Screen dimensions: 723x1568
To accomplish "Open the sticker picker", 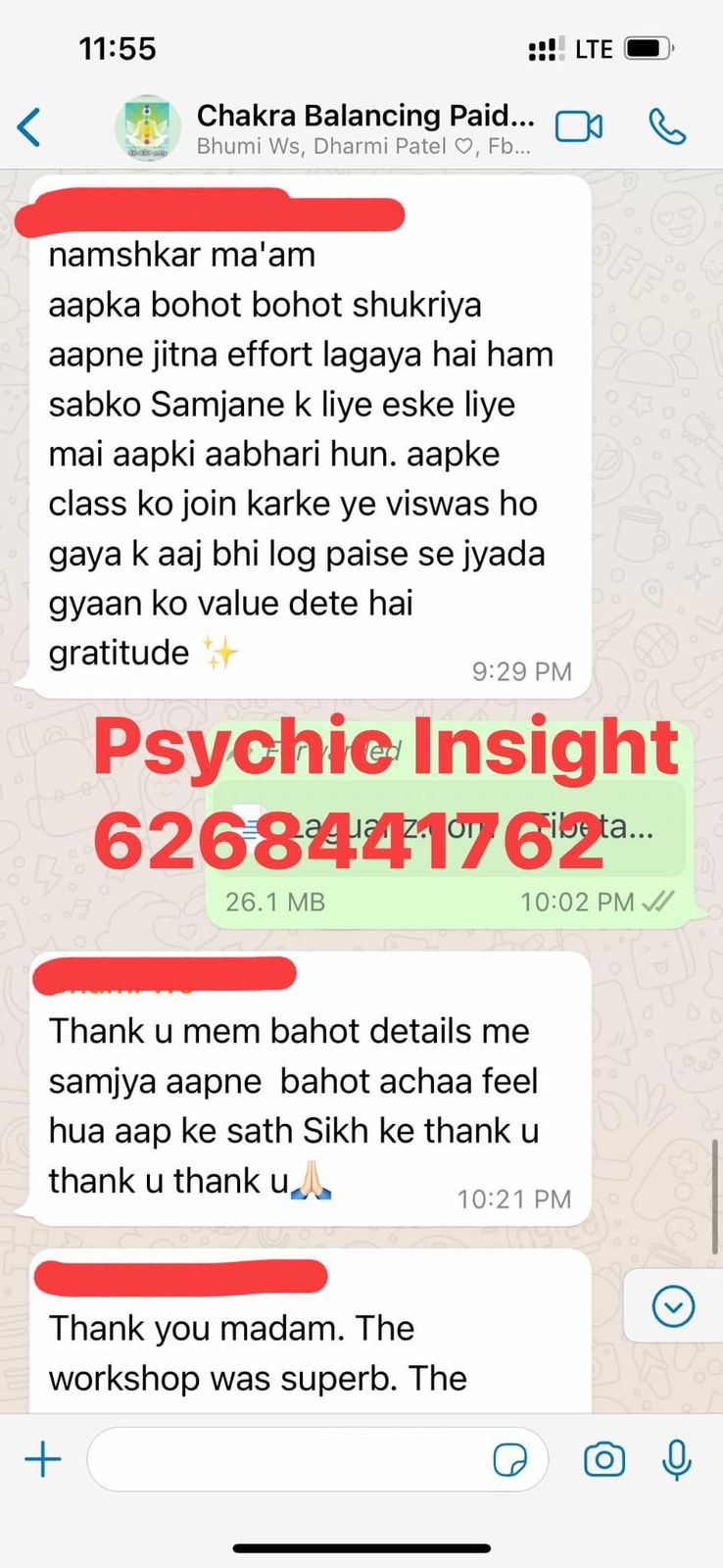I will [509, 1460].
